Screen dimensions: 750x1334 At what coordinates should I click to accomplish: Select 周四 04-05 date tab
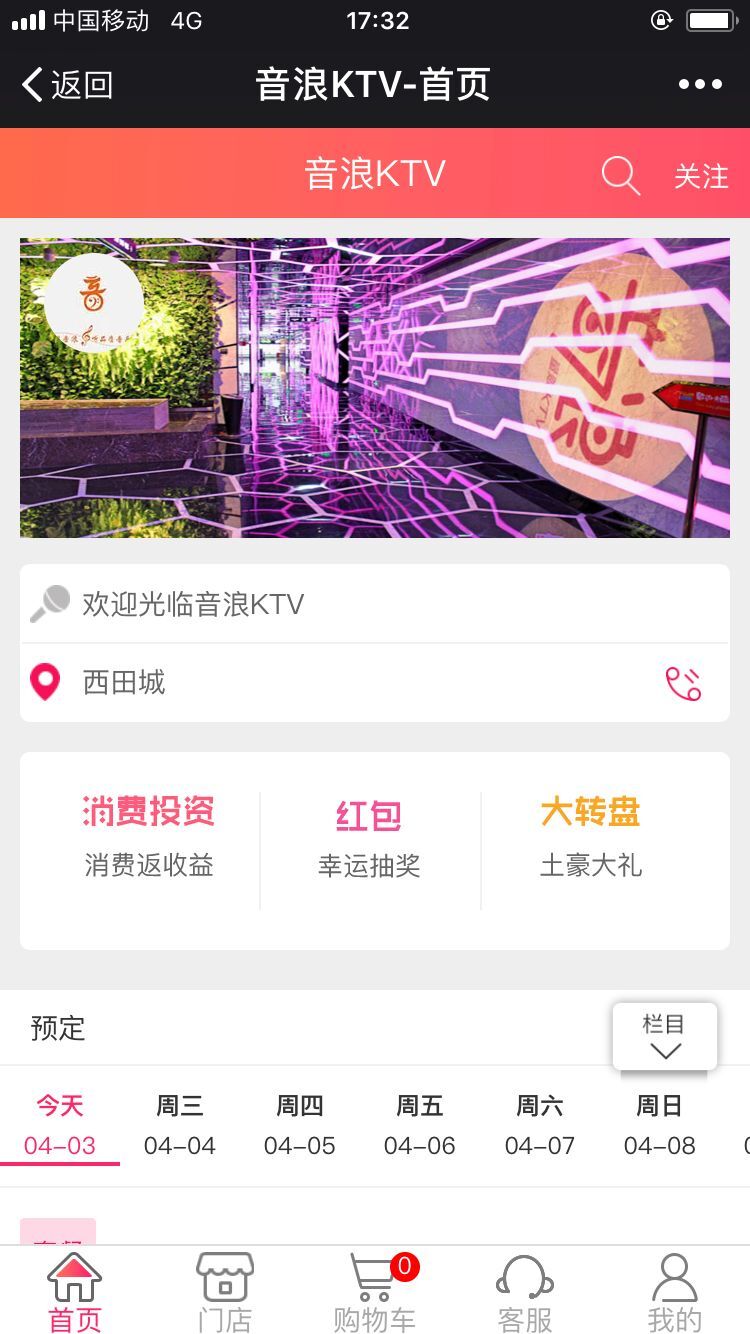coord(300,1126)
